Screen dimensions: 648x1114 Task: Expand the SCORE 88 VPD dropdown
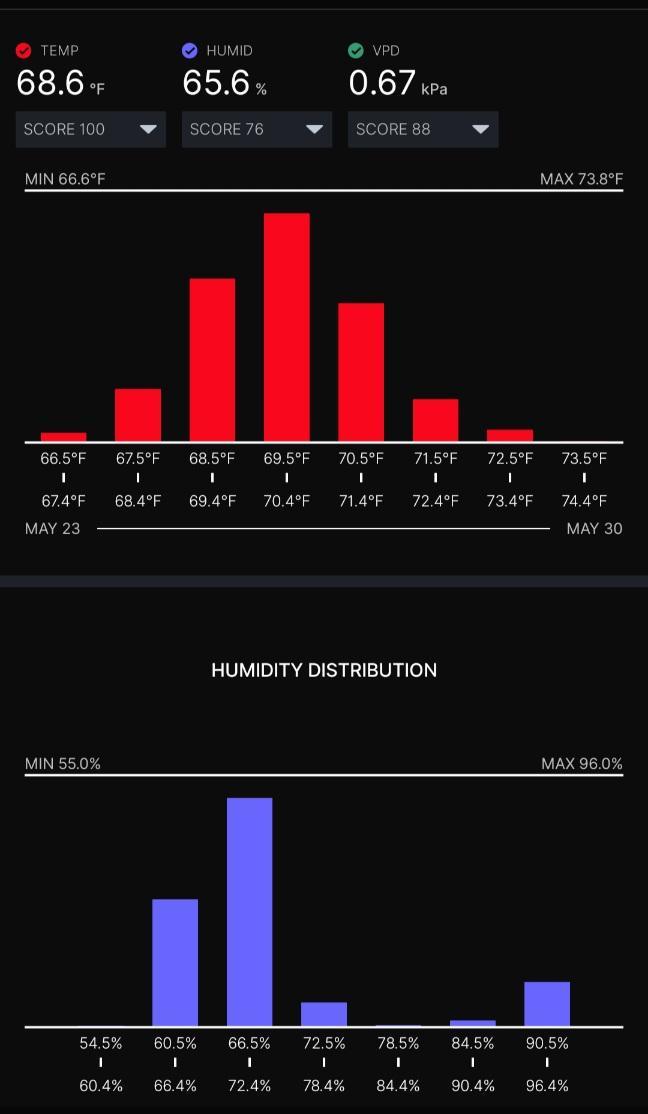click(x=423, y=129)
